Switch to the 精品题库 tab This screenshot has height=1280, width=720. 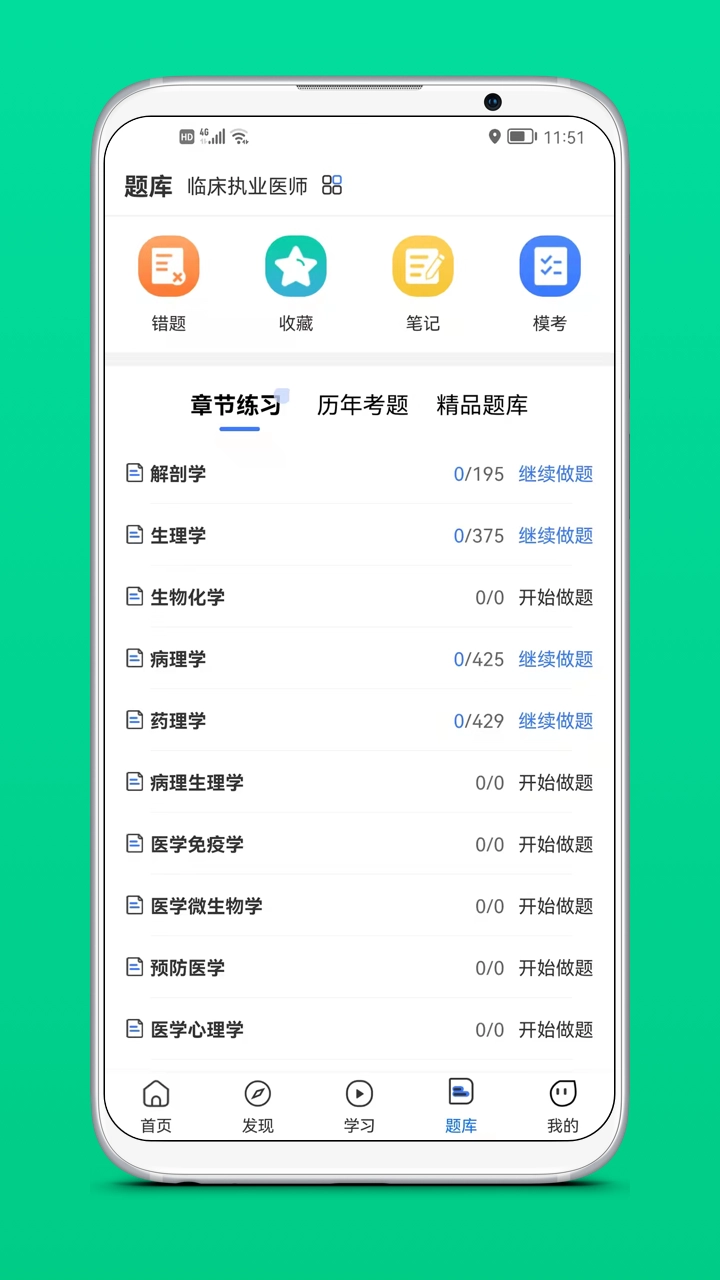[x=483, y=406]
